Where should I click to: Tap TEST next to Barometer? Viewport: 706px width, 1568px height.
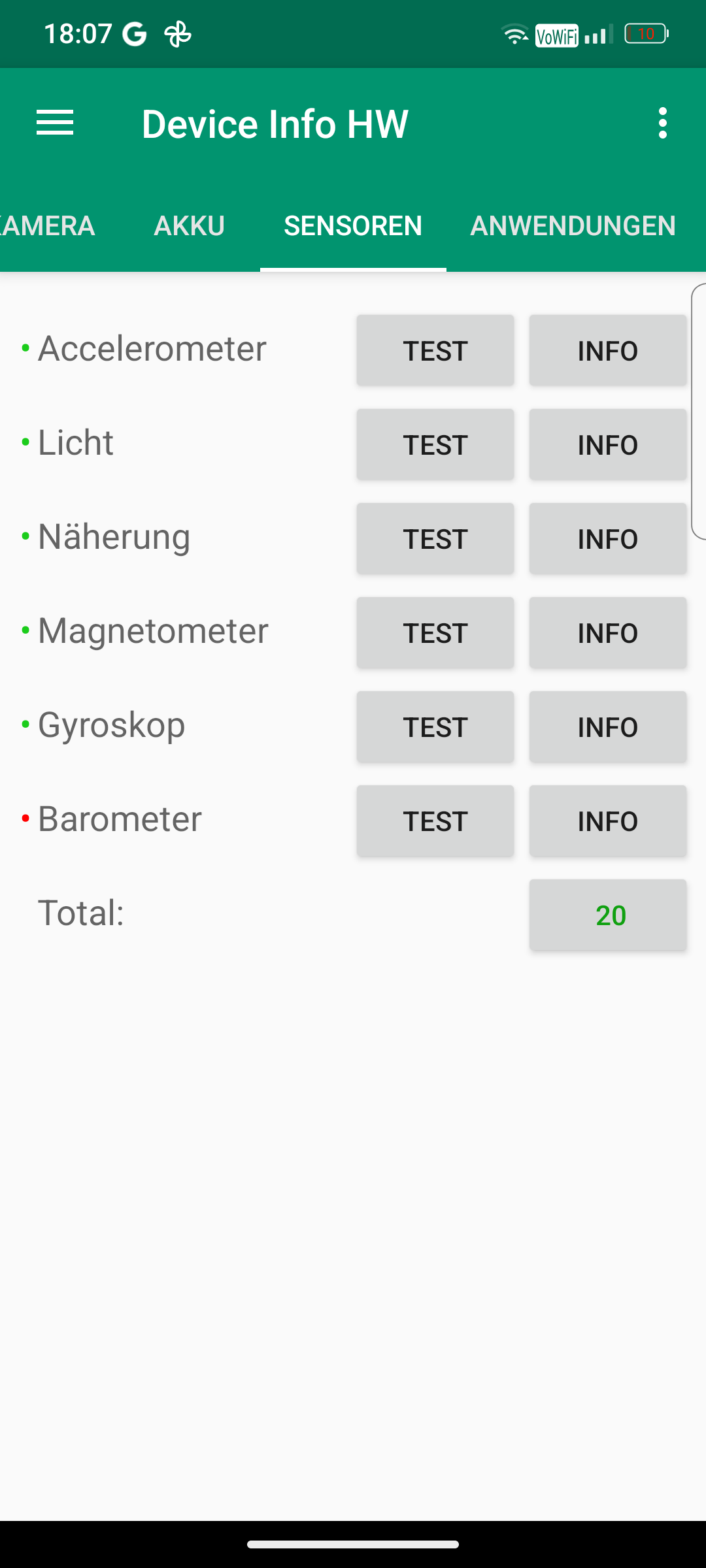pos(435,821)
